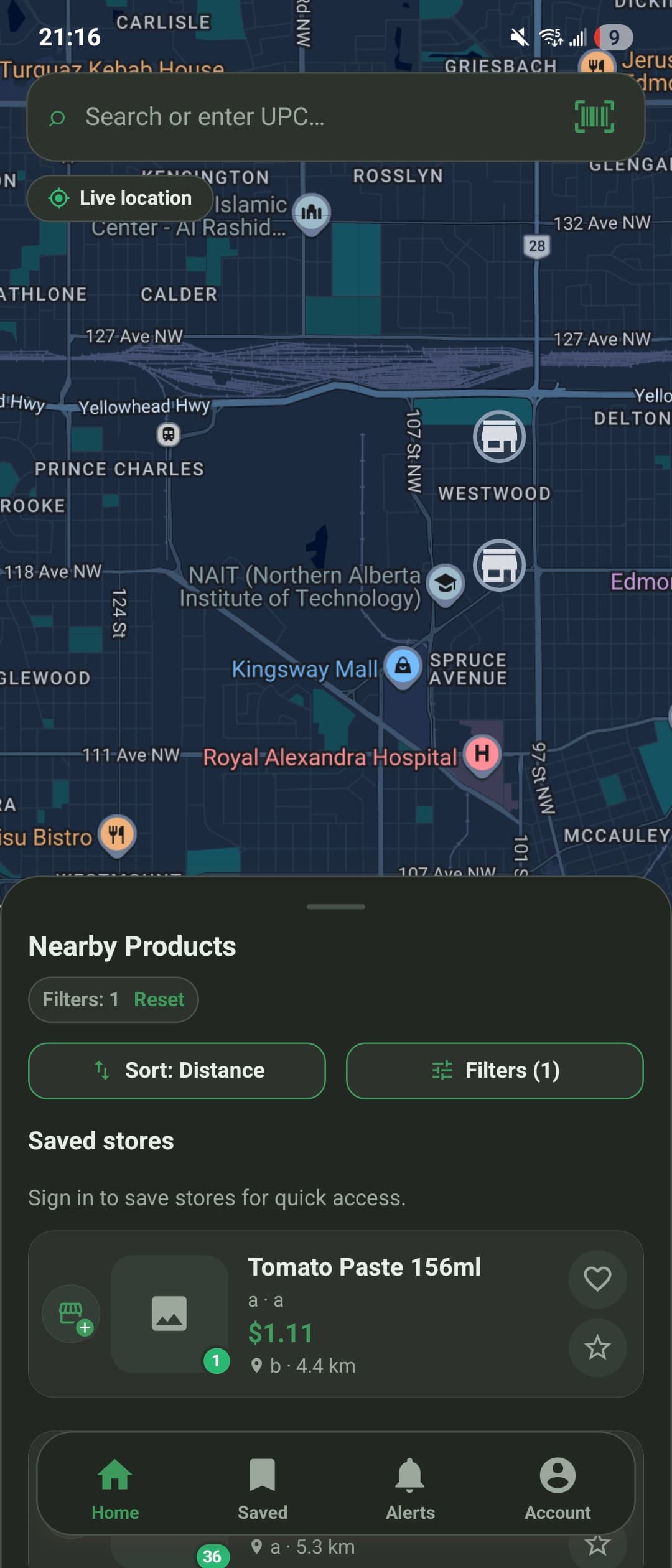672x1568 pixels.
Task: Like Tomato Paste 156ml with the heart
Action: click(597, 1279)
